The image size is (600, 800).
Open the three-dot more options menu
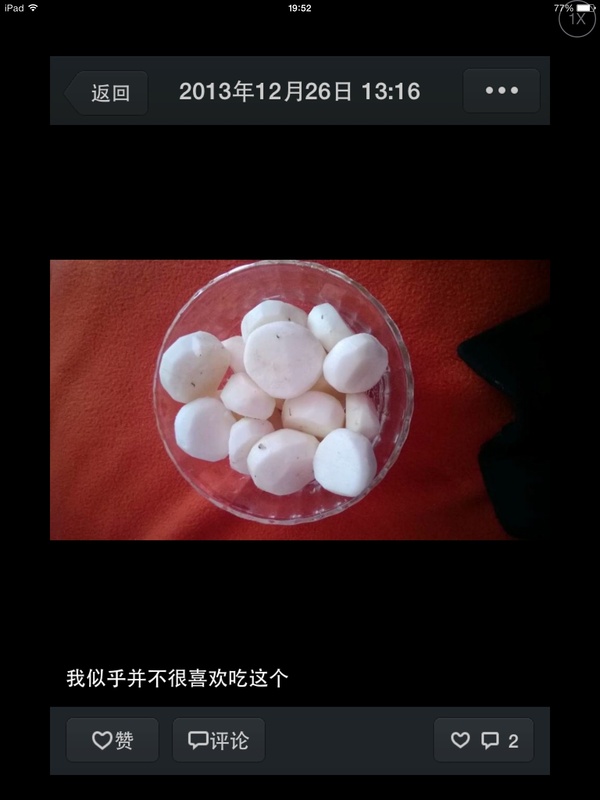pos(501,91)
